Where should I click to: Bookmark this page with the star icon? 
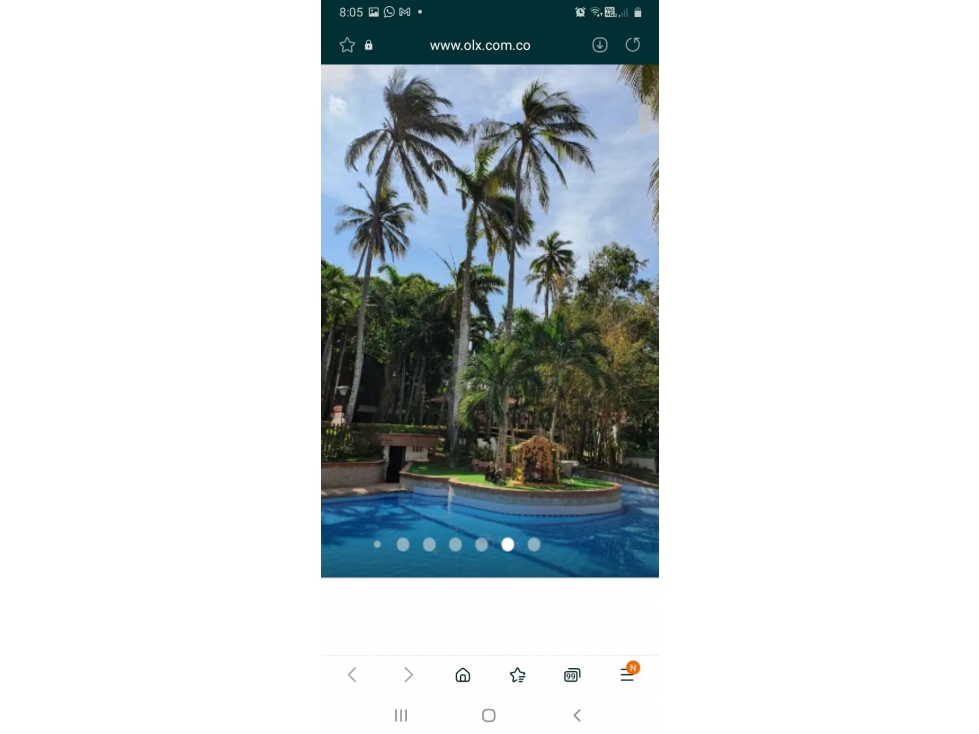347,45
